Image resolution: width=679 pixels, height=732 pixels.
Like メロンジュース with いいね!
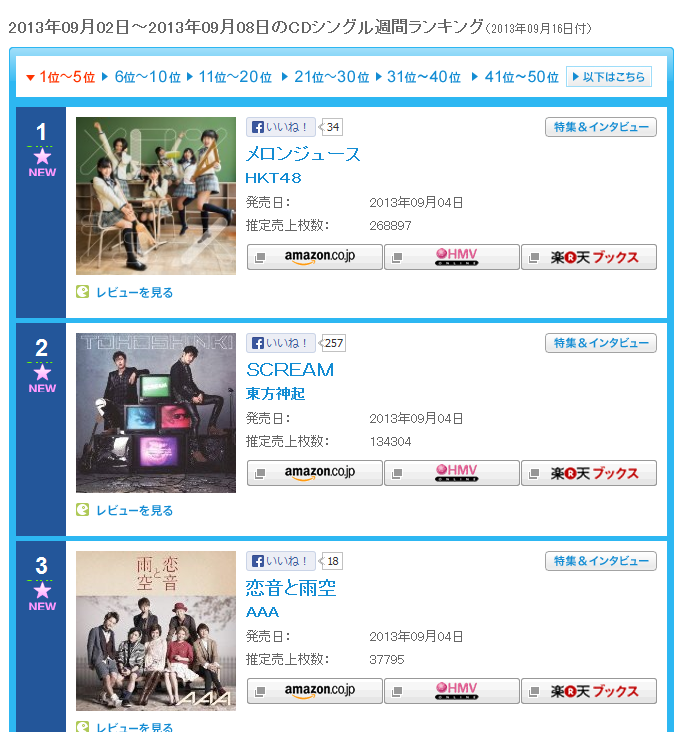(281, 127)
